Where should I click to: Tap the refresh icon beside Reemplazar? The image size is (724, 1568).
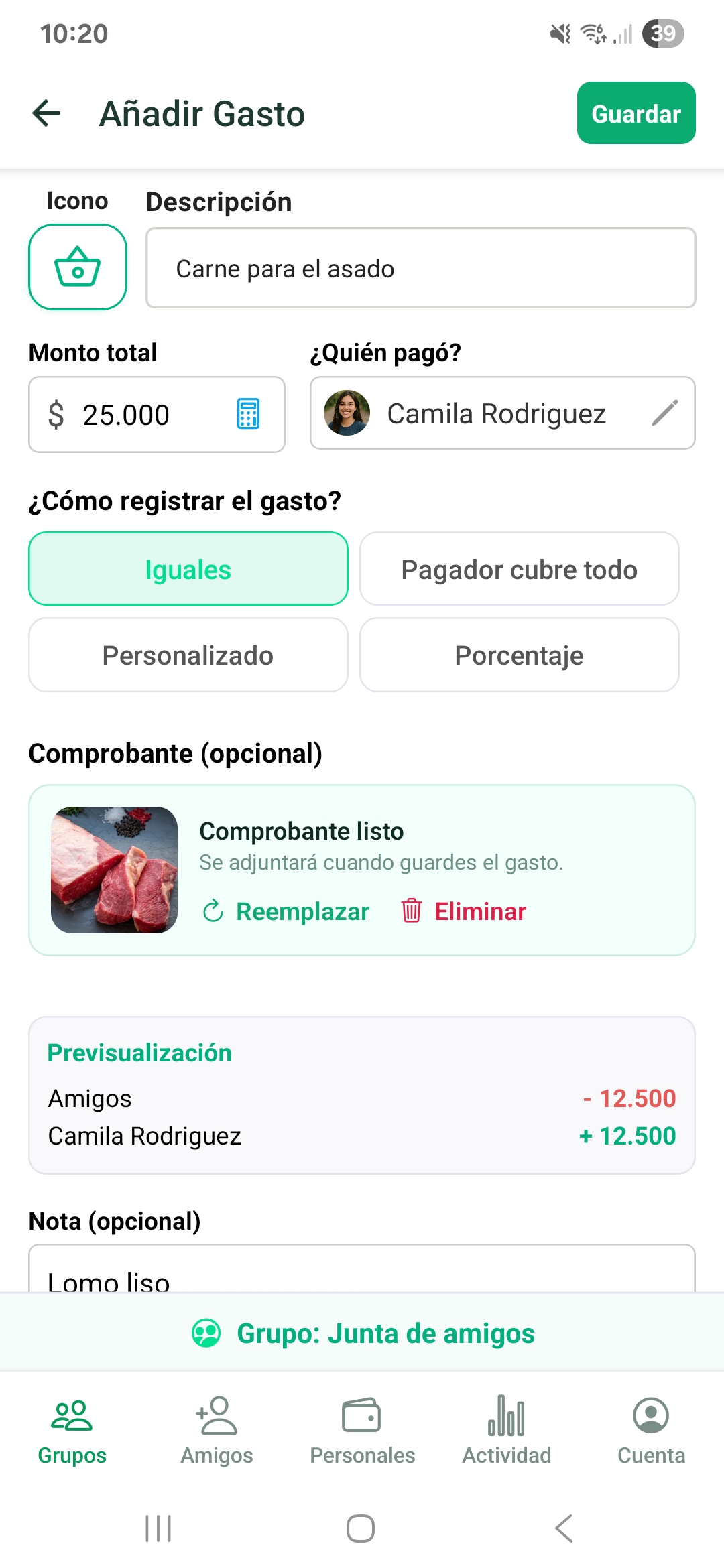(x=213, y=911)
